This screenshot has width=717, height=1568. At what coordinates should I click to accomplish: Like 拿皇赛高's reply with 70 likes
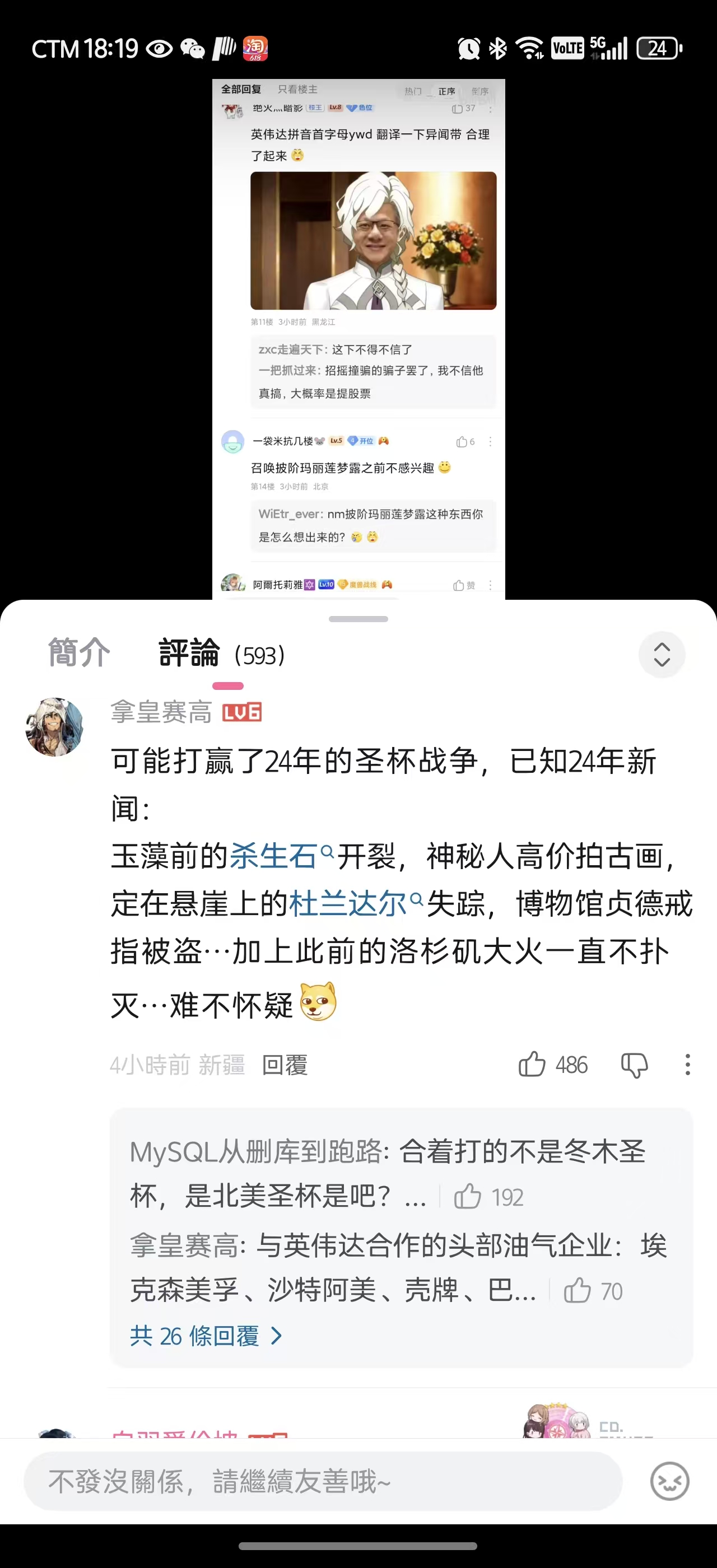click(x=577, y=1290)
